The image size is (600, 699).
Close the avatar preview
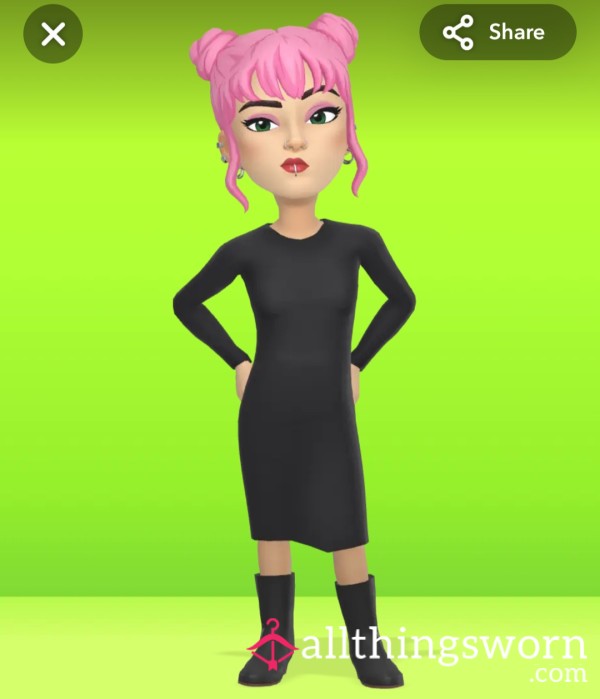52,35
